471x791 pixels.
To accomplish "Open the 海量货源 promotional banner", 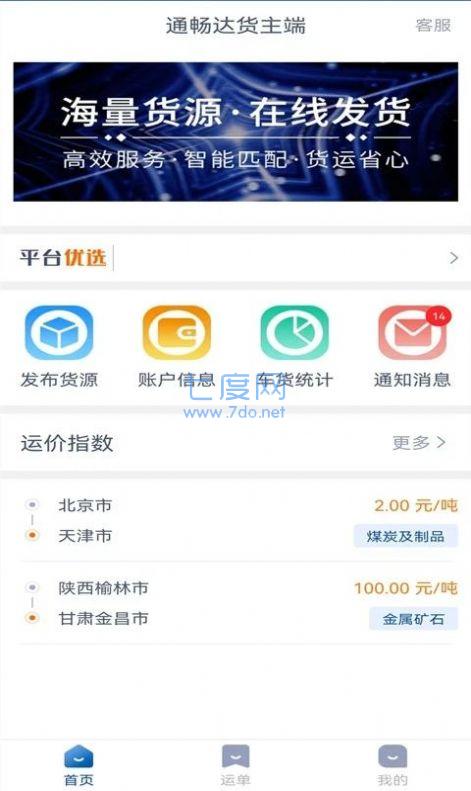I will click(236, 132).
